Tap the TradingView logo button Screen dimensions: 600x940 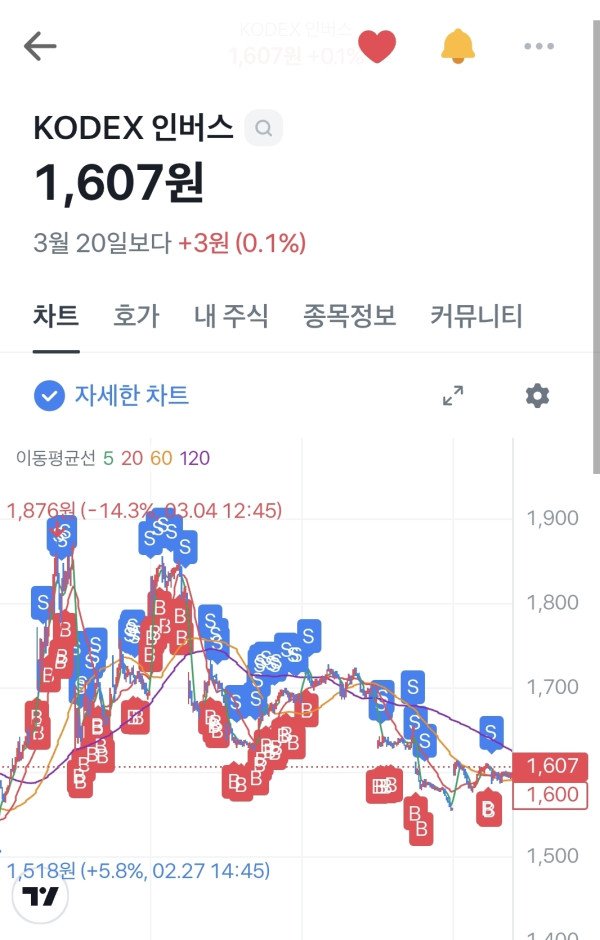click(x=42, y=897)
